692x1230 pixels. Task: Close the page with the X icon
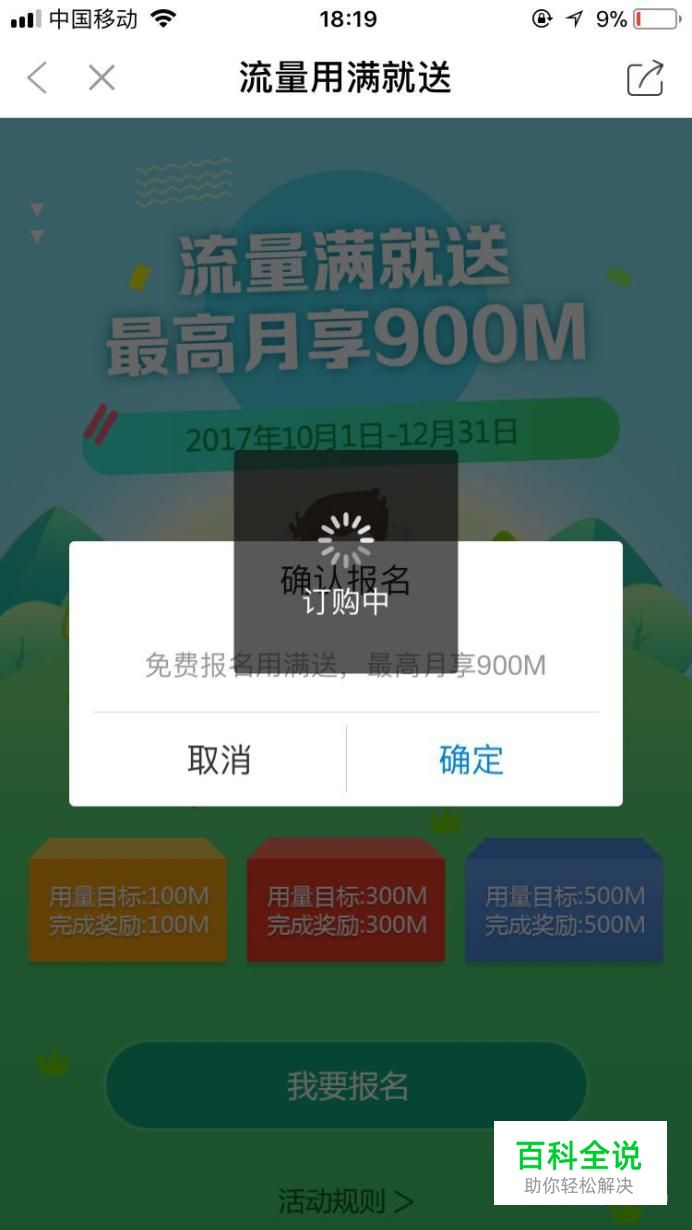(x=101, y=77)
